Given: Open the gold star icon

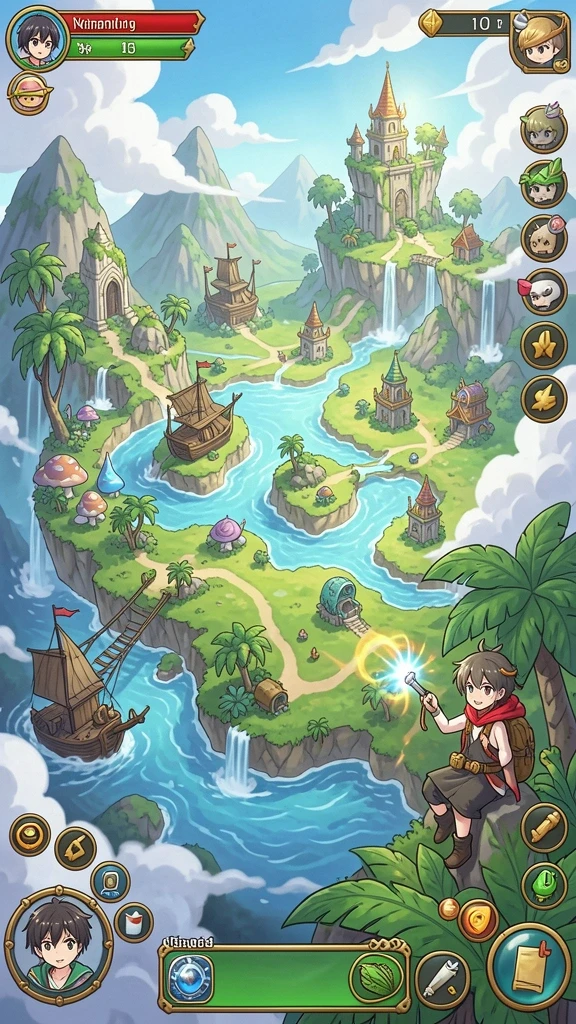Looking at the screenshot, I should click(x=543, y=345).
